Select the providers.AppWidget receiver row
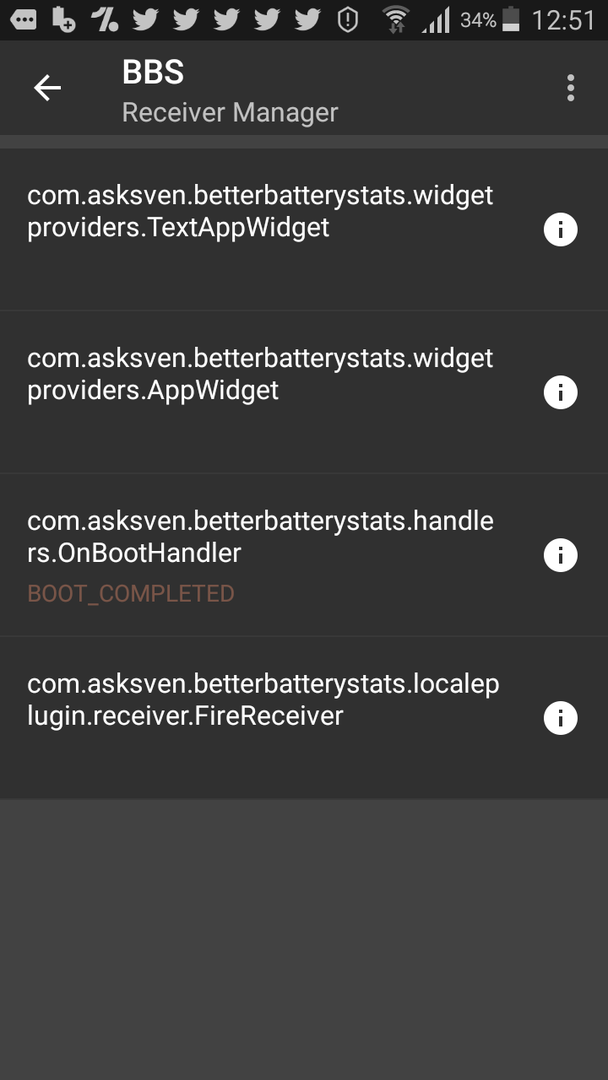Viewport: 608px width, 1080px height. pos(304,393)
